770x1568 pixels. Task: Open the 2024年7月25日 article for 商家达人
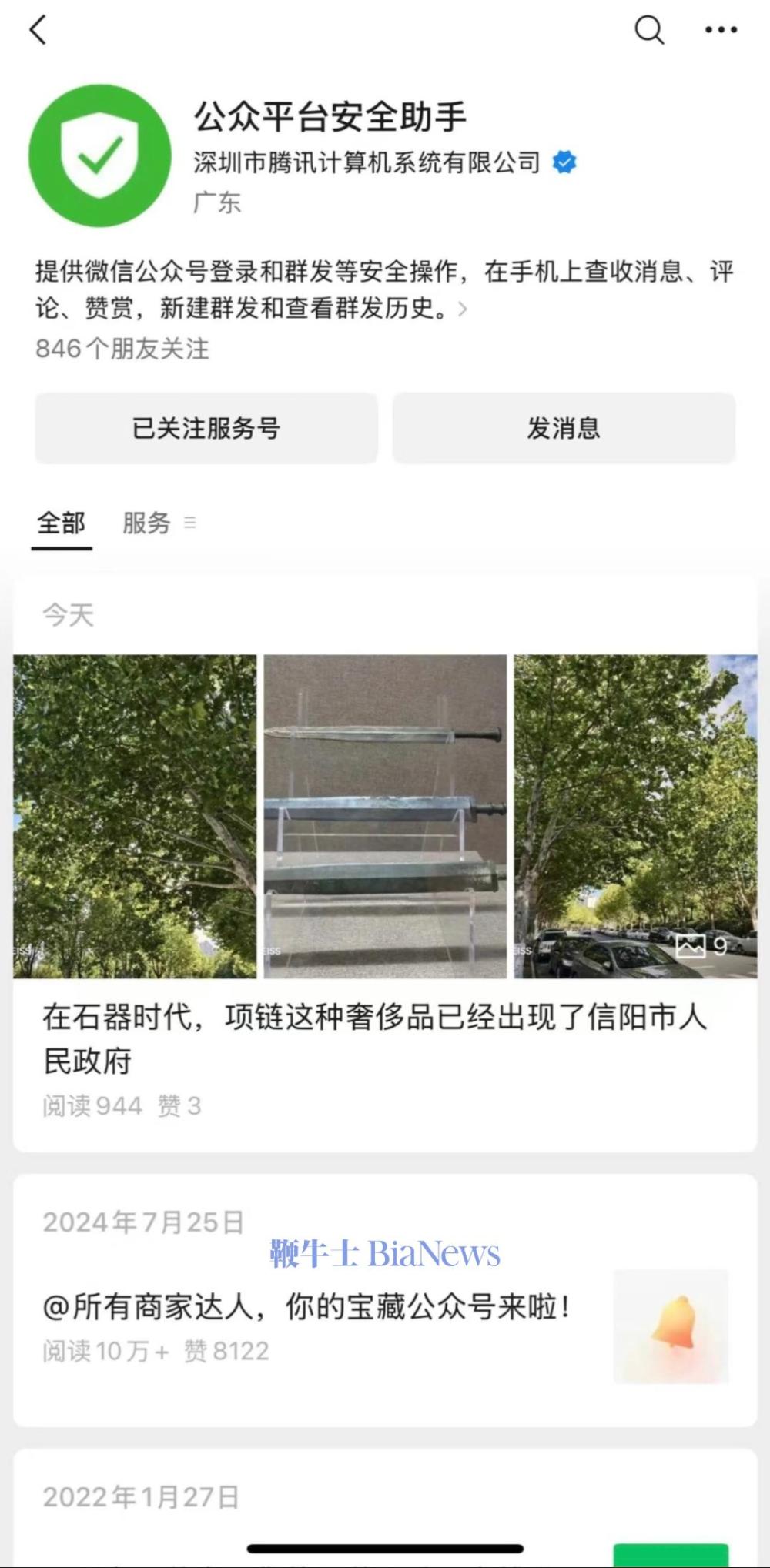tap(308, 1306)
